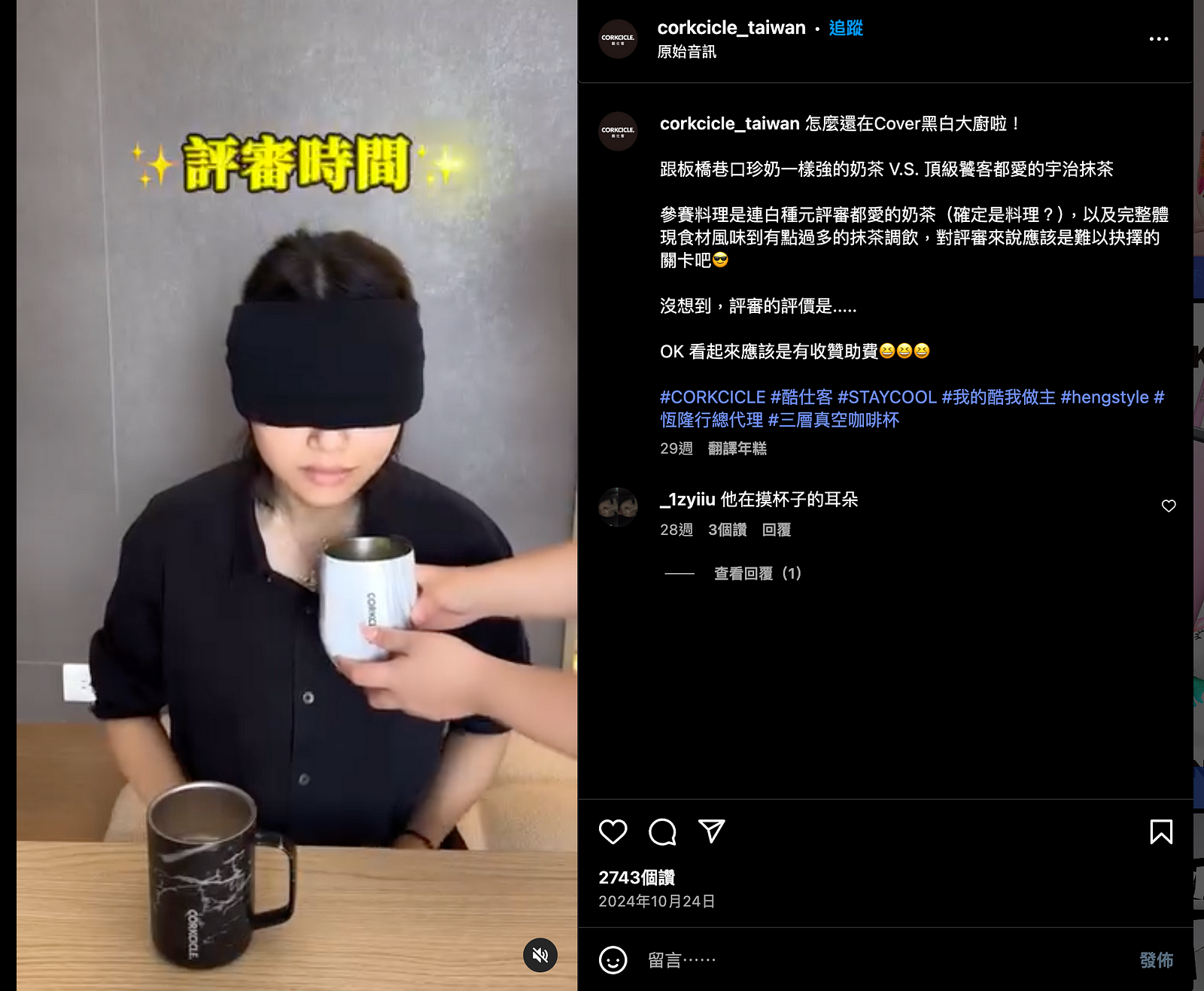Tap 發佈 to post comment

1156,959
